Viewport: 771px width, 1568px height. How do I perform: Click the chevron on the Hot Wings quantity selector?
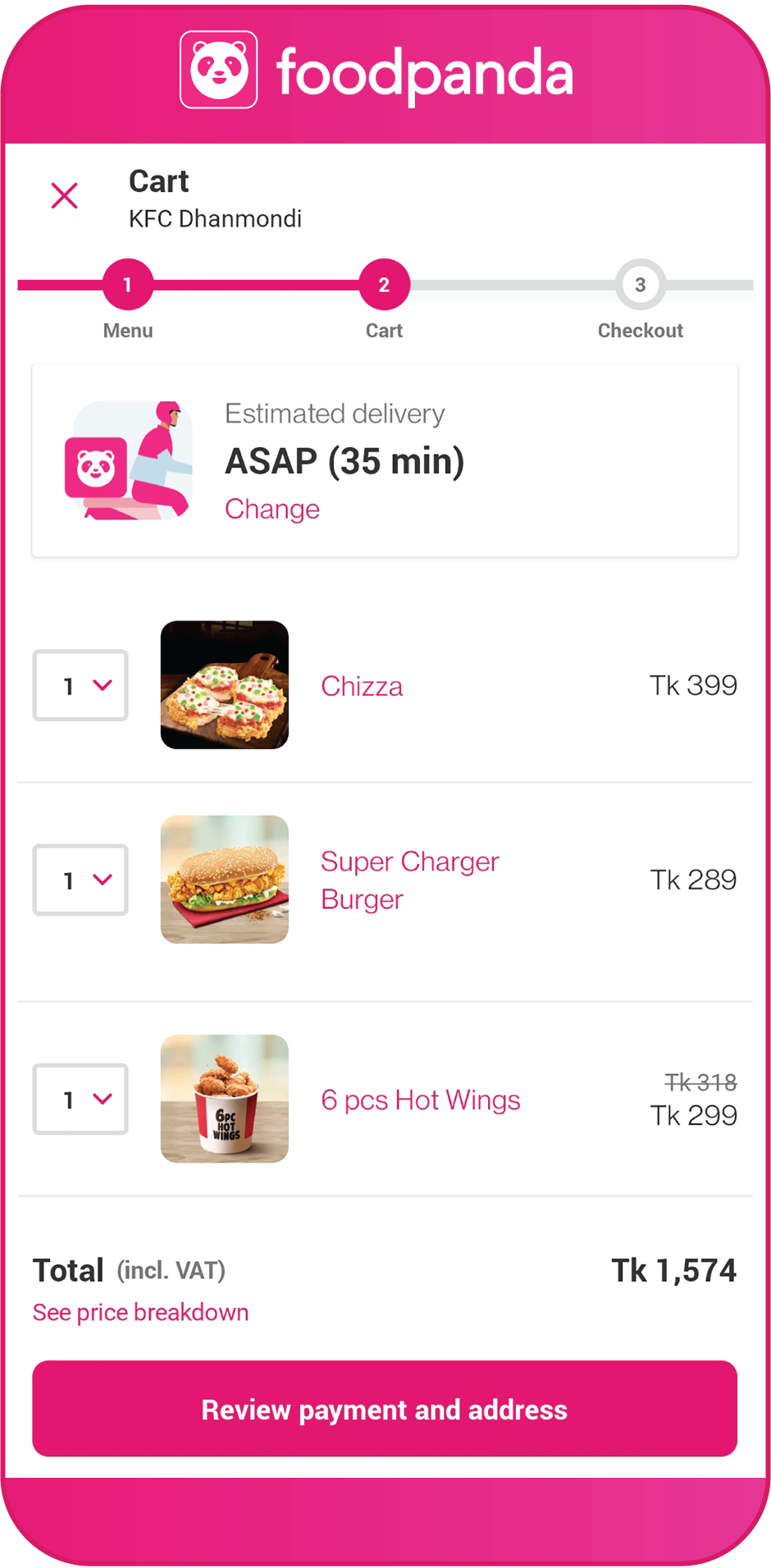[x=101, y=1099]
